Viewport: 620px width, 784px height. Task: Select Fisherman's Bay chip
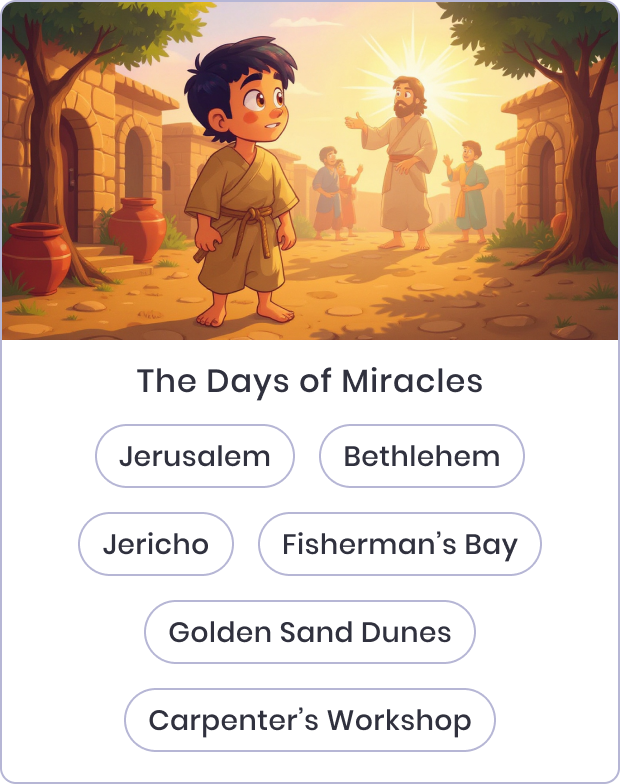399,544
